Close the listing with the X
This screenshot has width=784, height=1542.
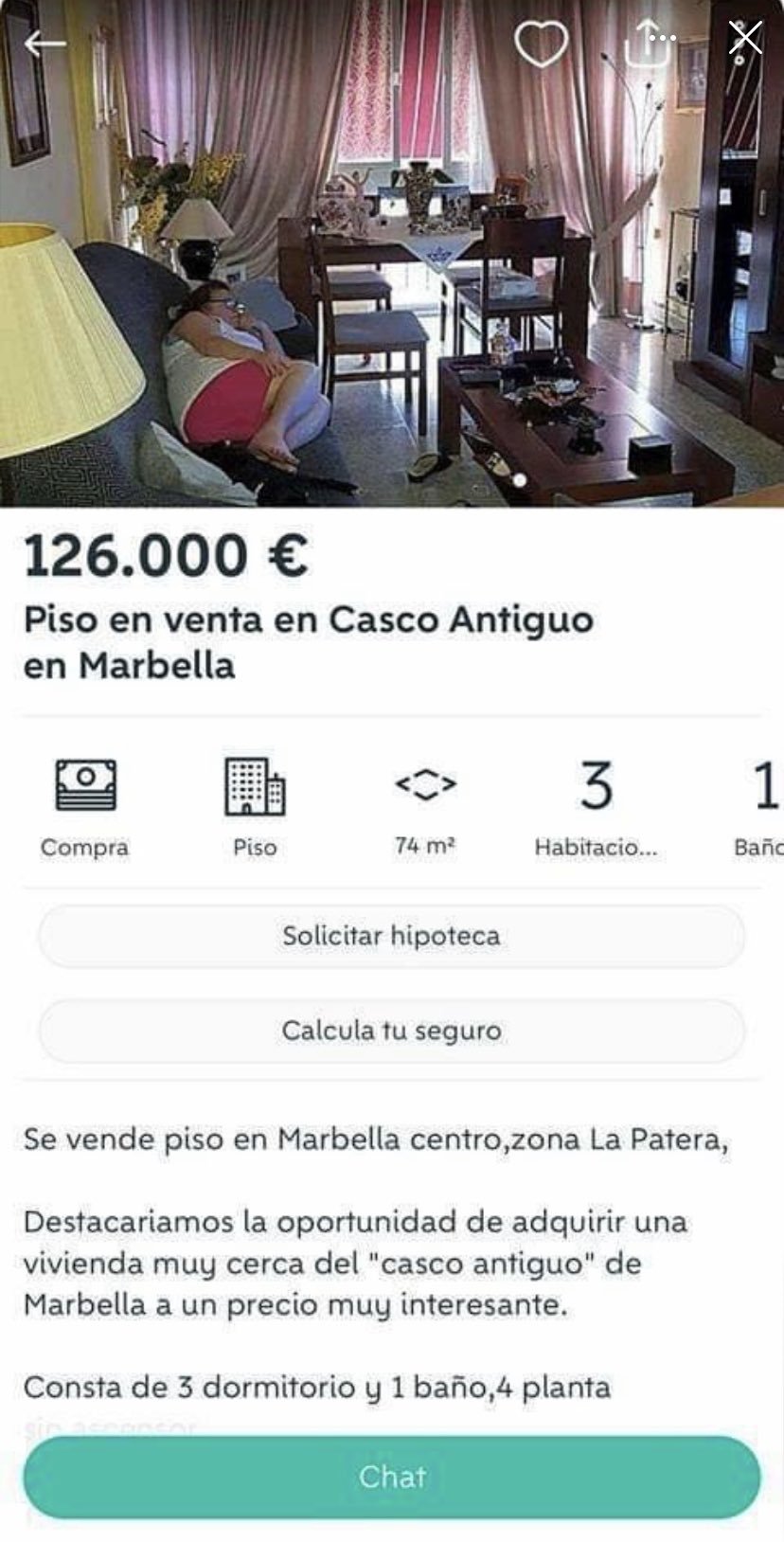click(744, 40)
